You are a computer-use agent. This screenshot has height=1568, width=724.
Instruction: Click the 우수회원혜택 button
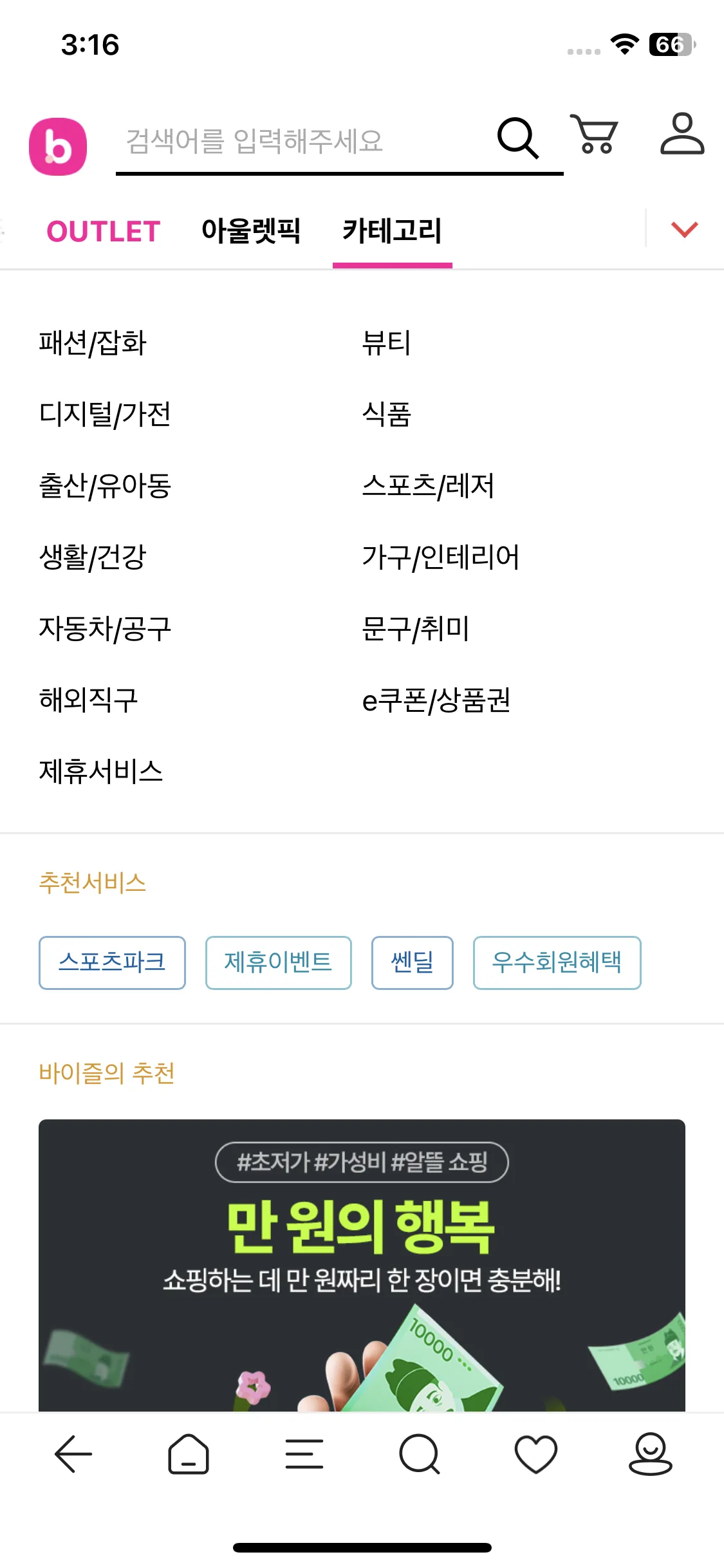click(x=557, y=963)
